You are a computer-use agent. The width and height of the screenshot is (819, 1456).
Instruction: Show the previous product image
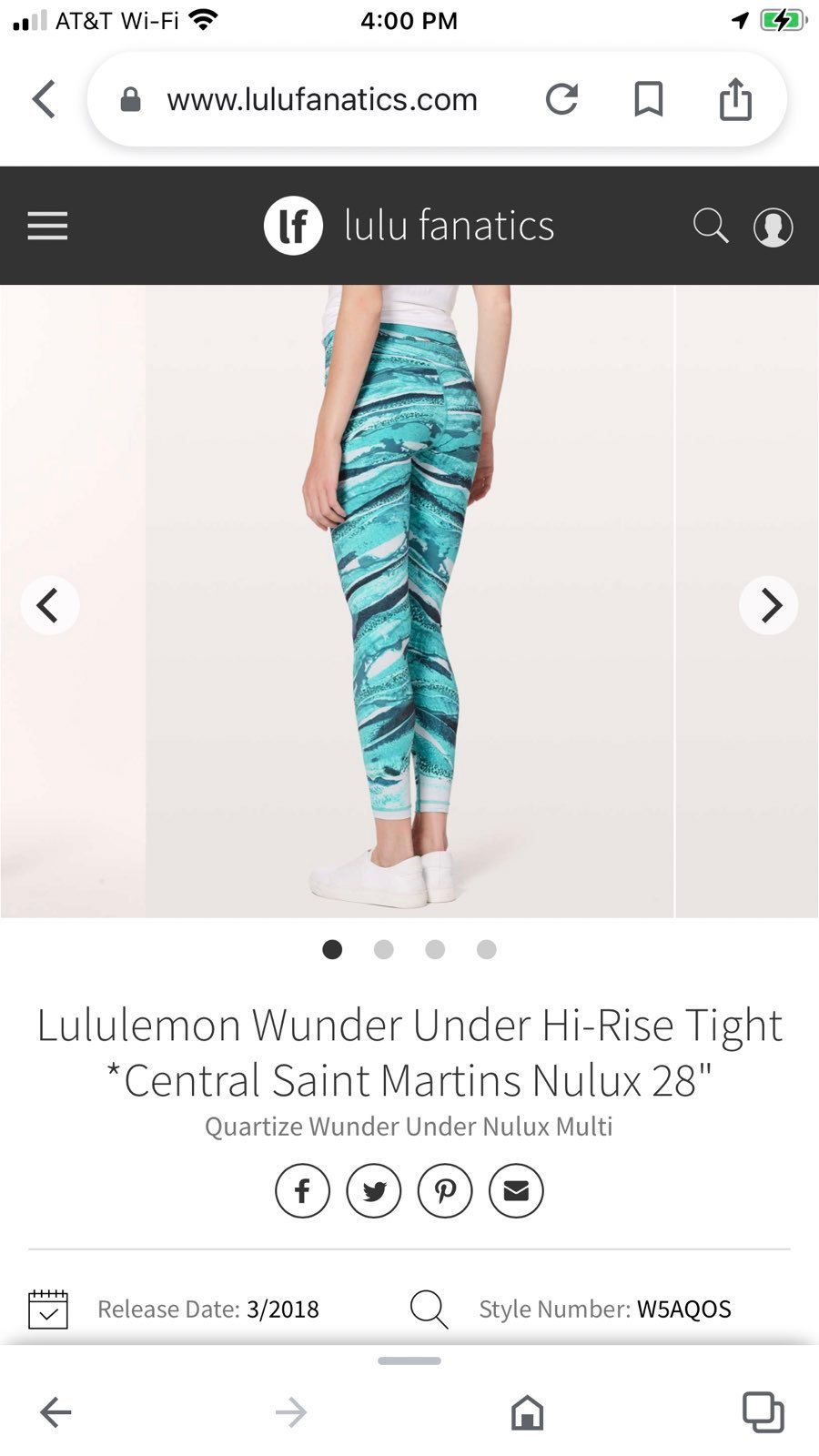pyautogui.click(x=49, y=605)
